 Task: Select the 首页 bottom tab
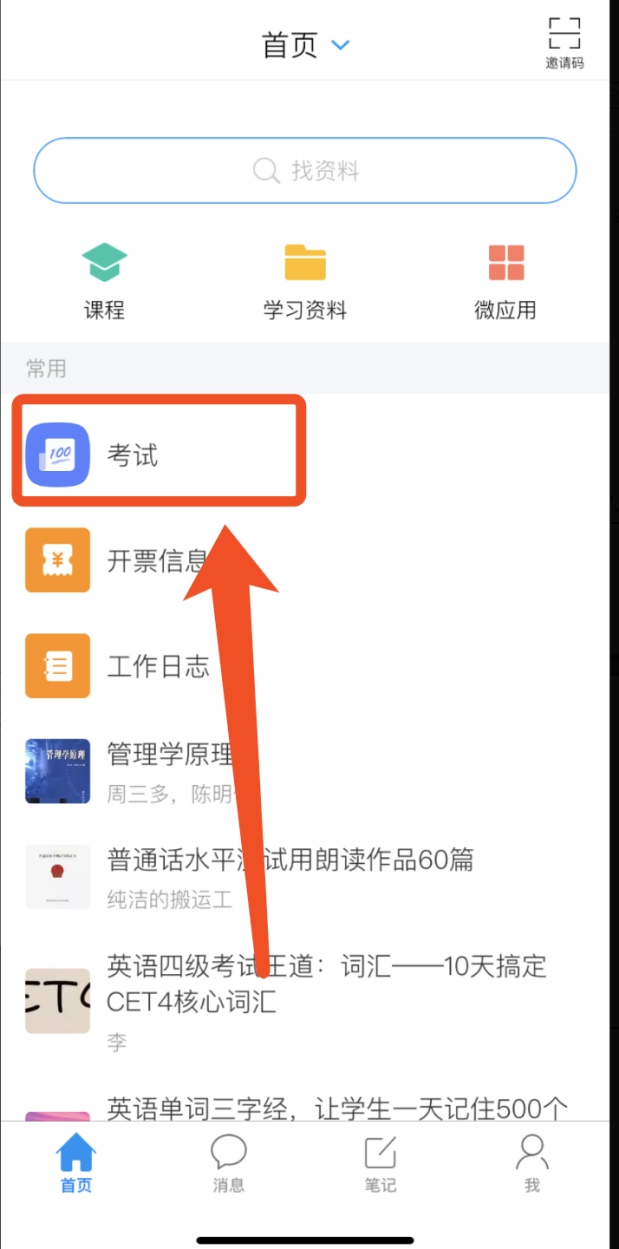(76, 1165)
